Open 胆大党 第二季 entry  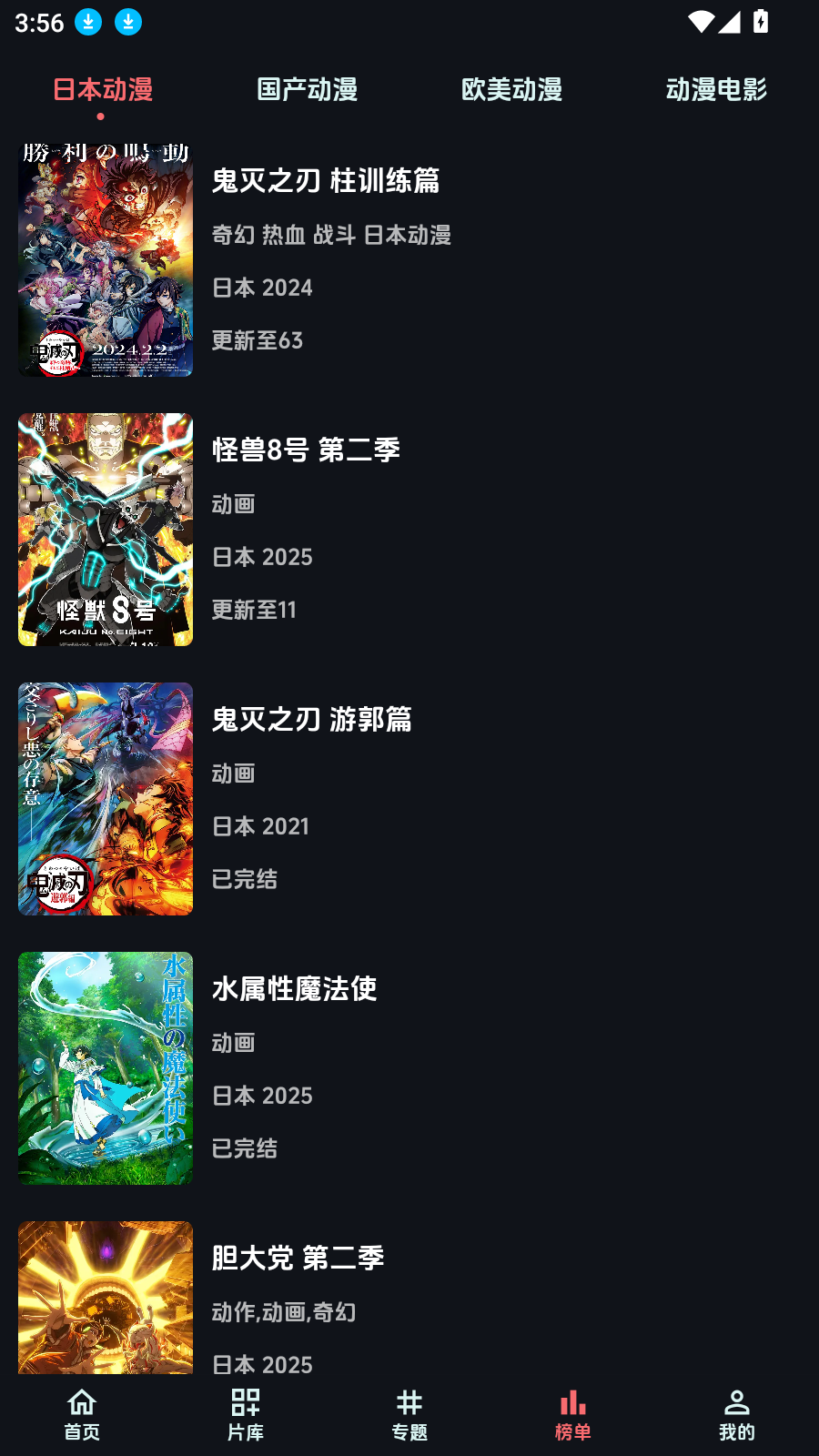[x=297, y=1258]
